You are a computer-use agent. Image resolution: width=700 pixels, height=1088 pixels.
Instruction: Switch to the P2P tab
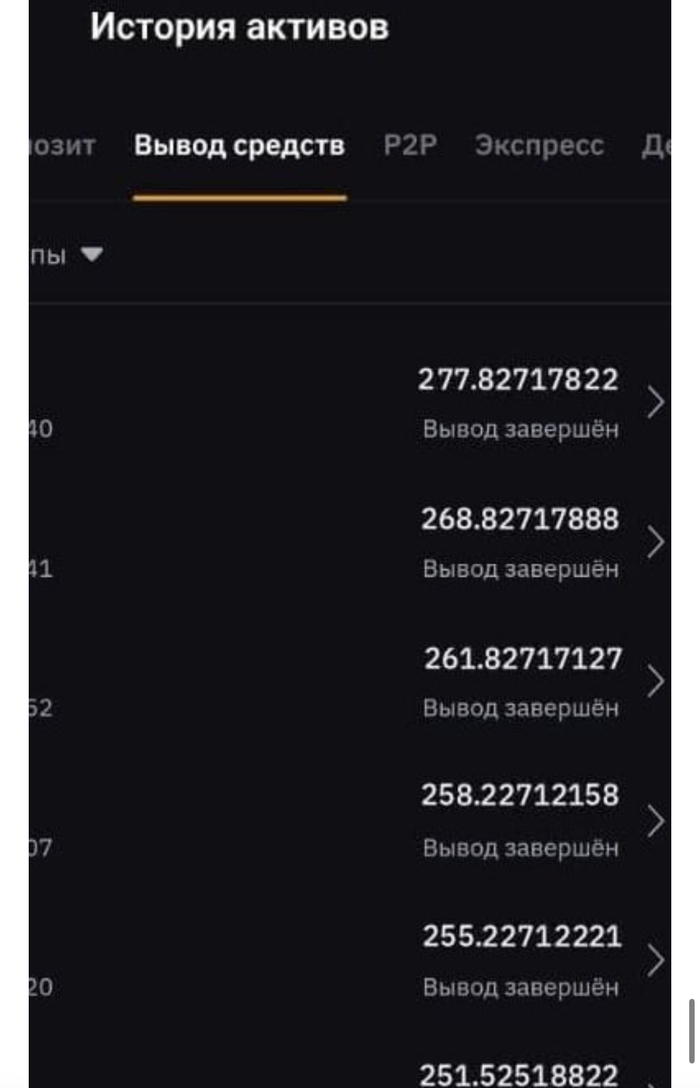[411, 146]
